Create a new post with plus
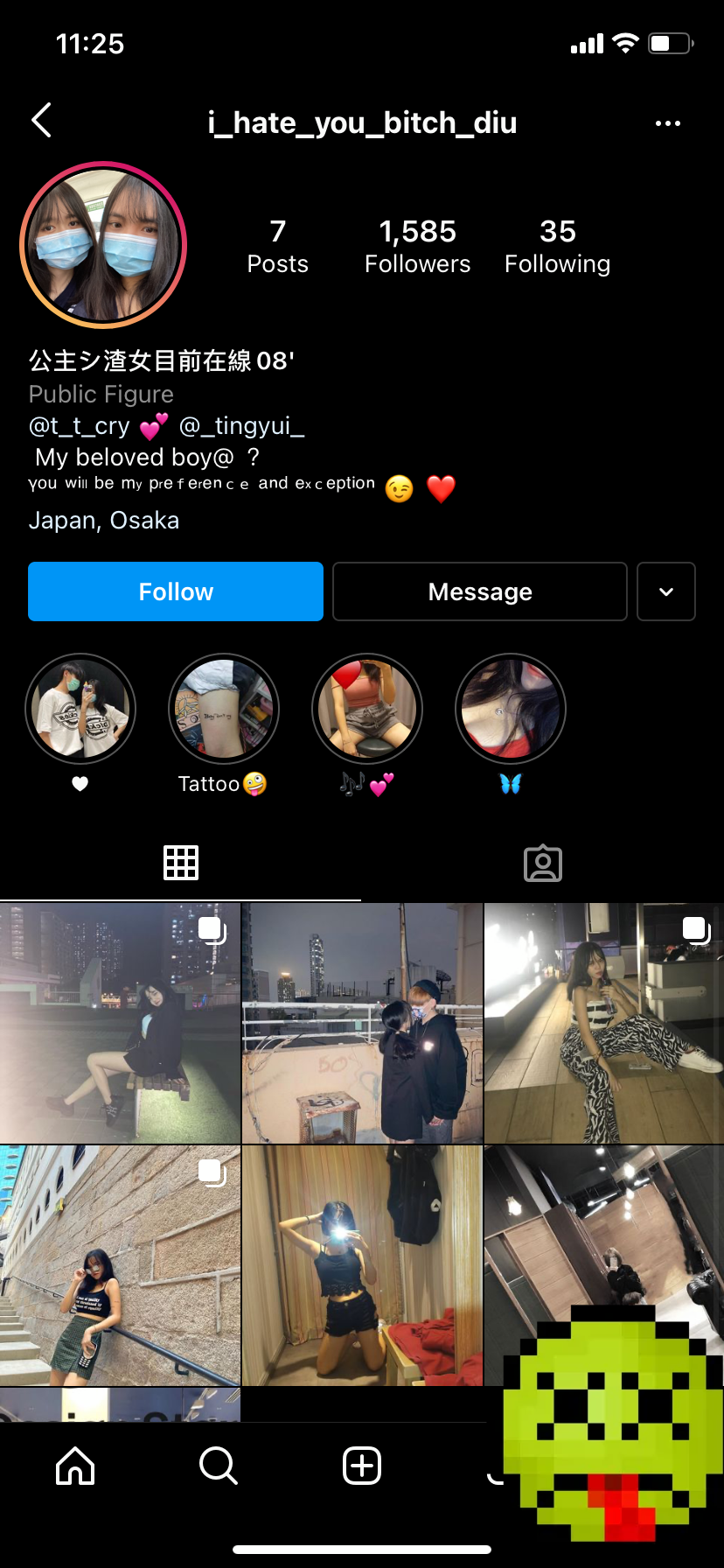Viewport: 724px width, 1568px height. coord(362,1465)
